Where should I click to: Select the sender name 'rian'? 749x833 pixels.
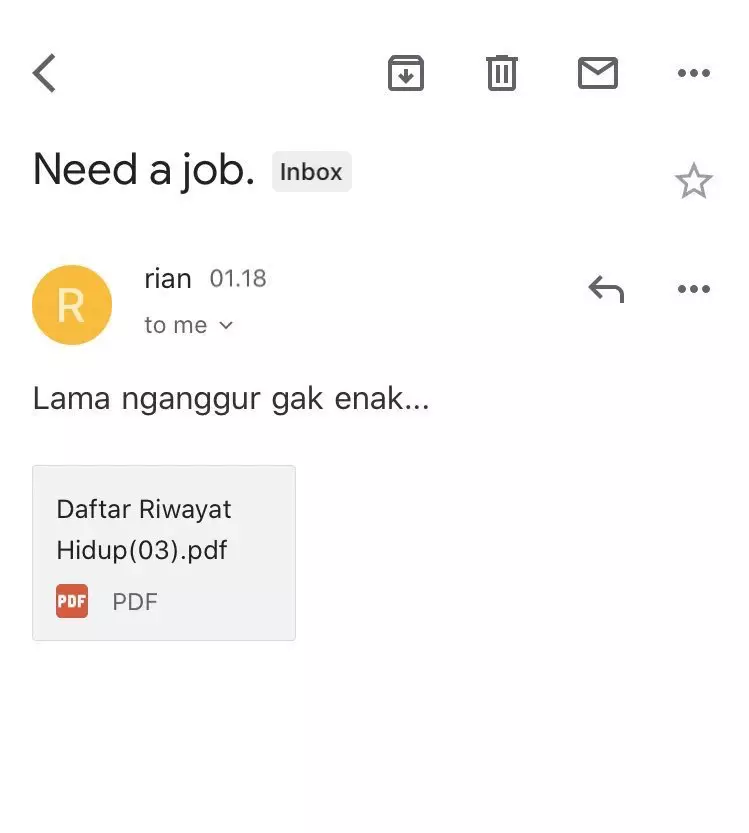[x=167, y=278]
